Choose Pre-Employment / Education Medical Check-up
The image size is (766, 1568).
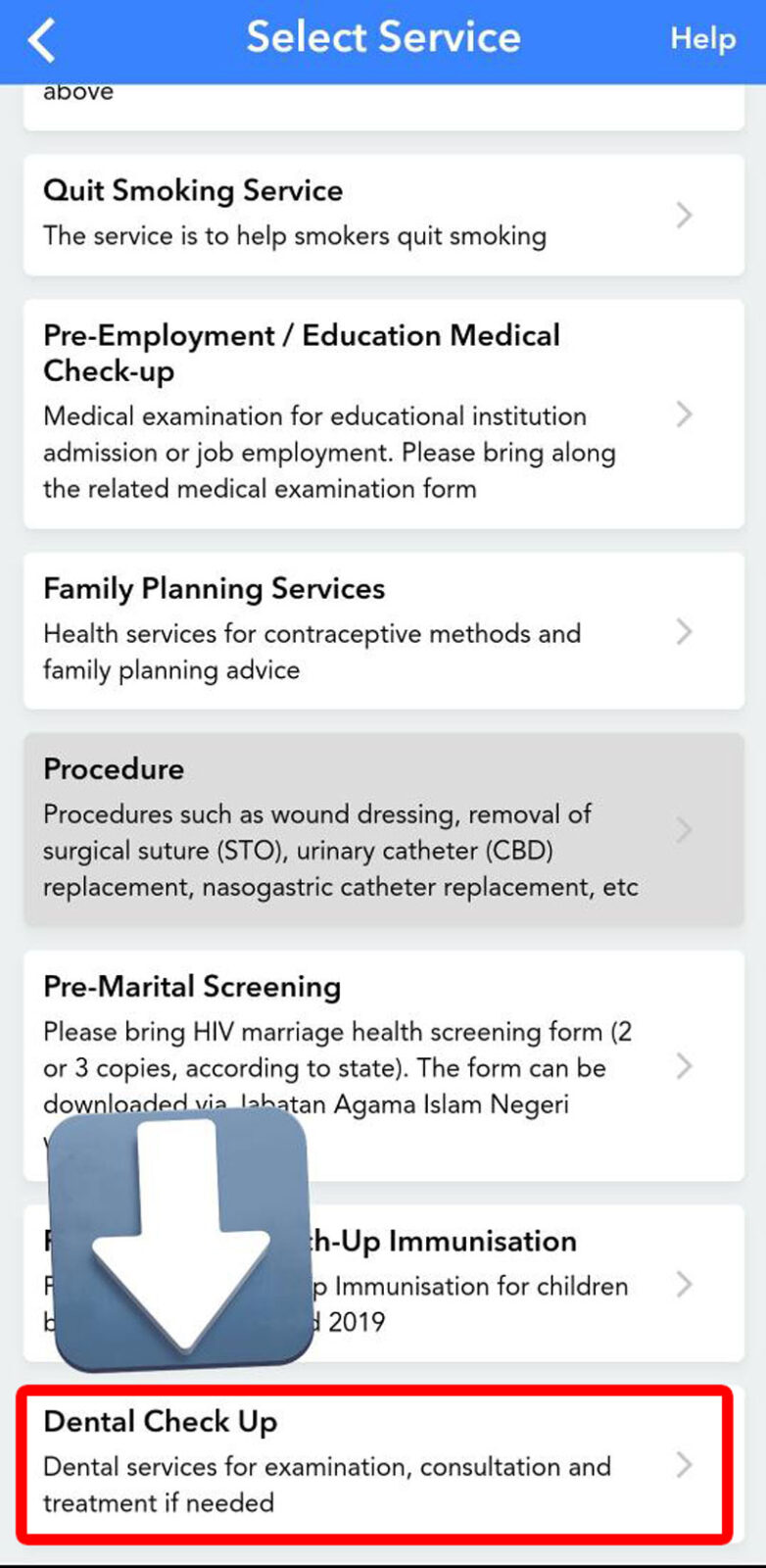pyautogui.click(x=382, y=414)
